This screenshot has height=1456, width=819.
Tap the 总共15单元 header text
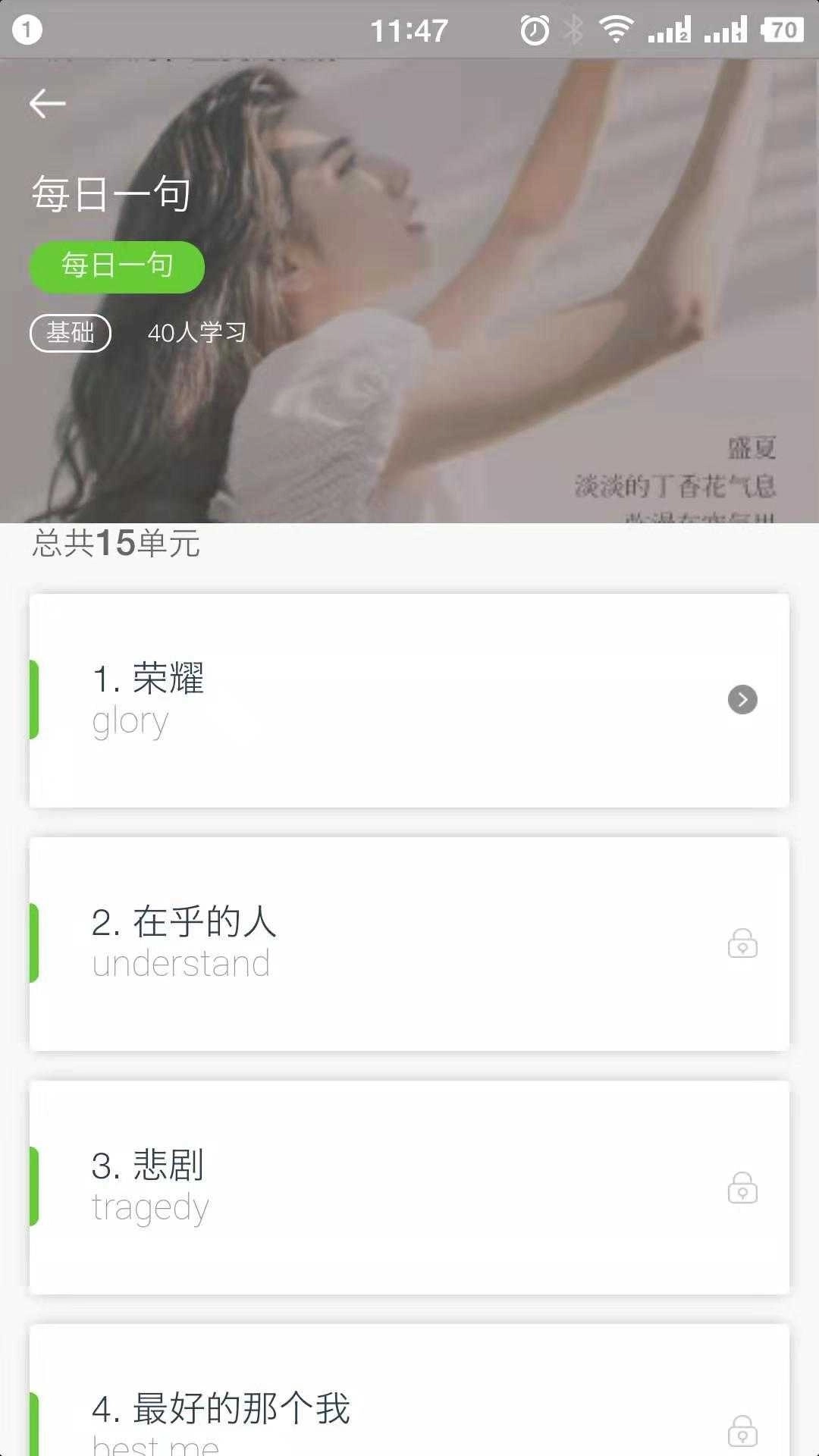coord(115,544)
